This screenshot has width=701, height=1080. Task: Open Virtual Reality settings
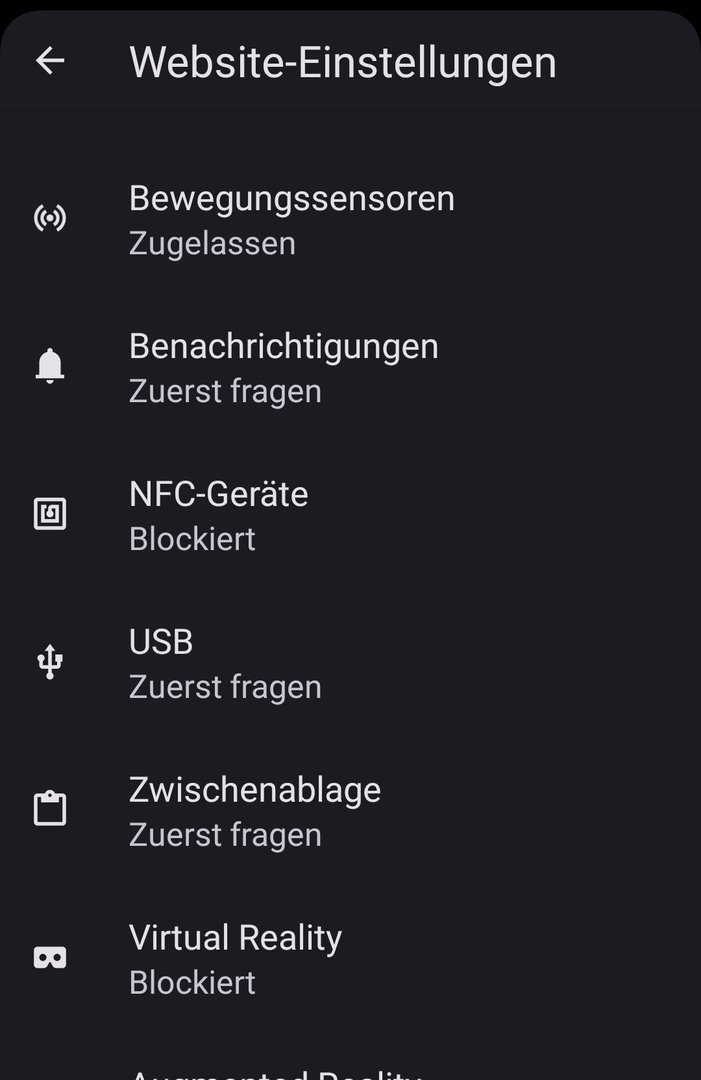click(x=235, y=960)
